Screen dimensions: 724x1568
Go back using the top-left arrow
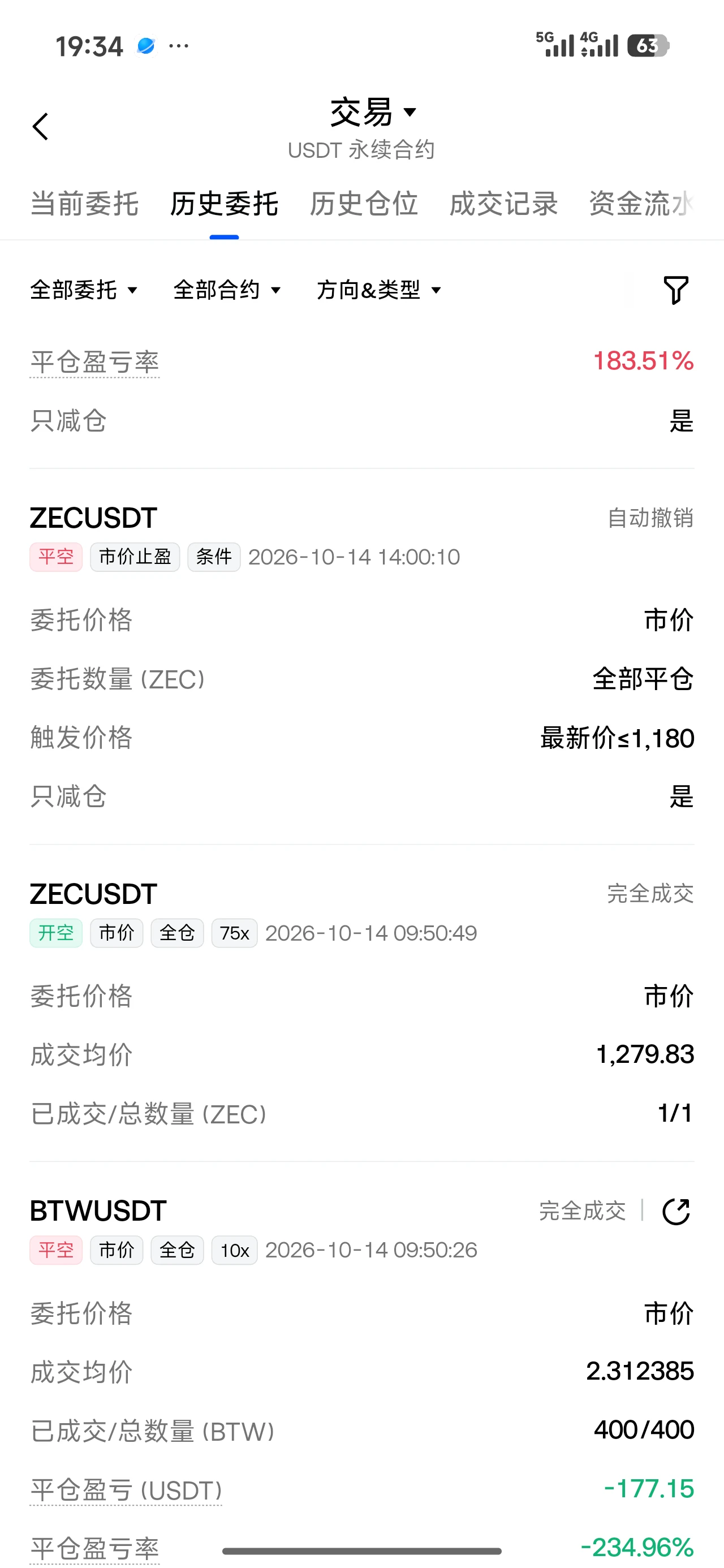[40, 127]
